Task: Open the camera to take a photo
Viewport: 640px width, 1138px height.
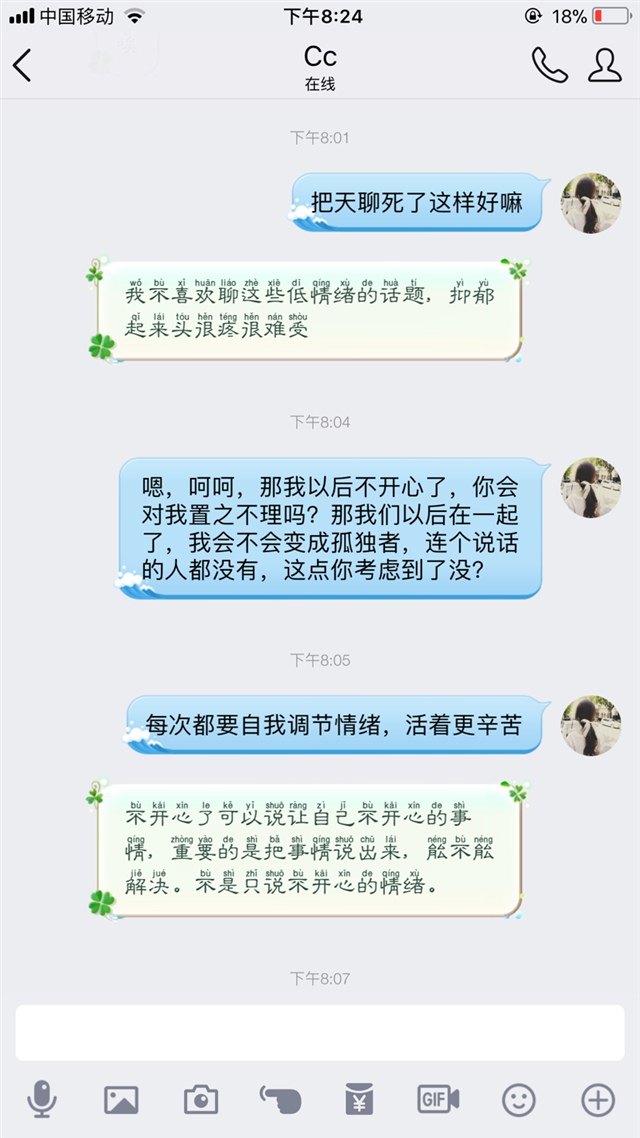Action: coord(201,1100)
